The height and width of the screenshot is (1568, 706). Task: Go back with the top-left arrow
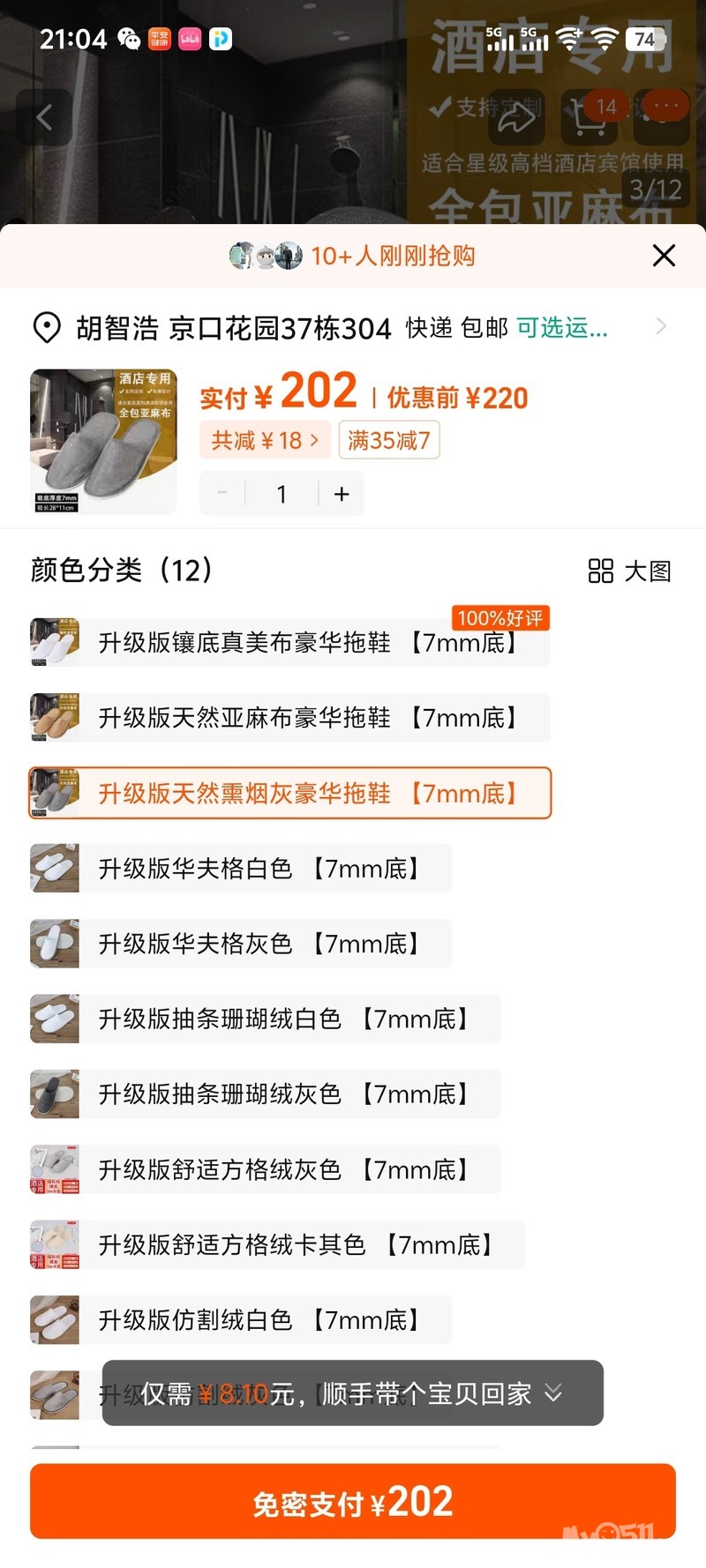[x=44, y=117]
